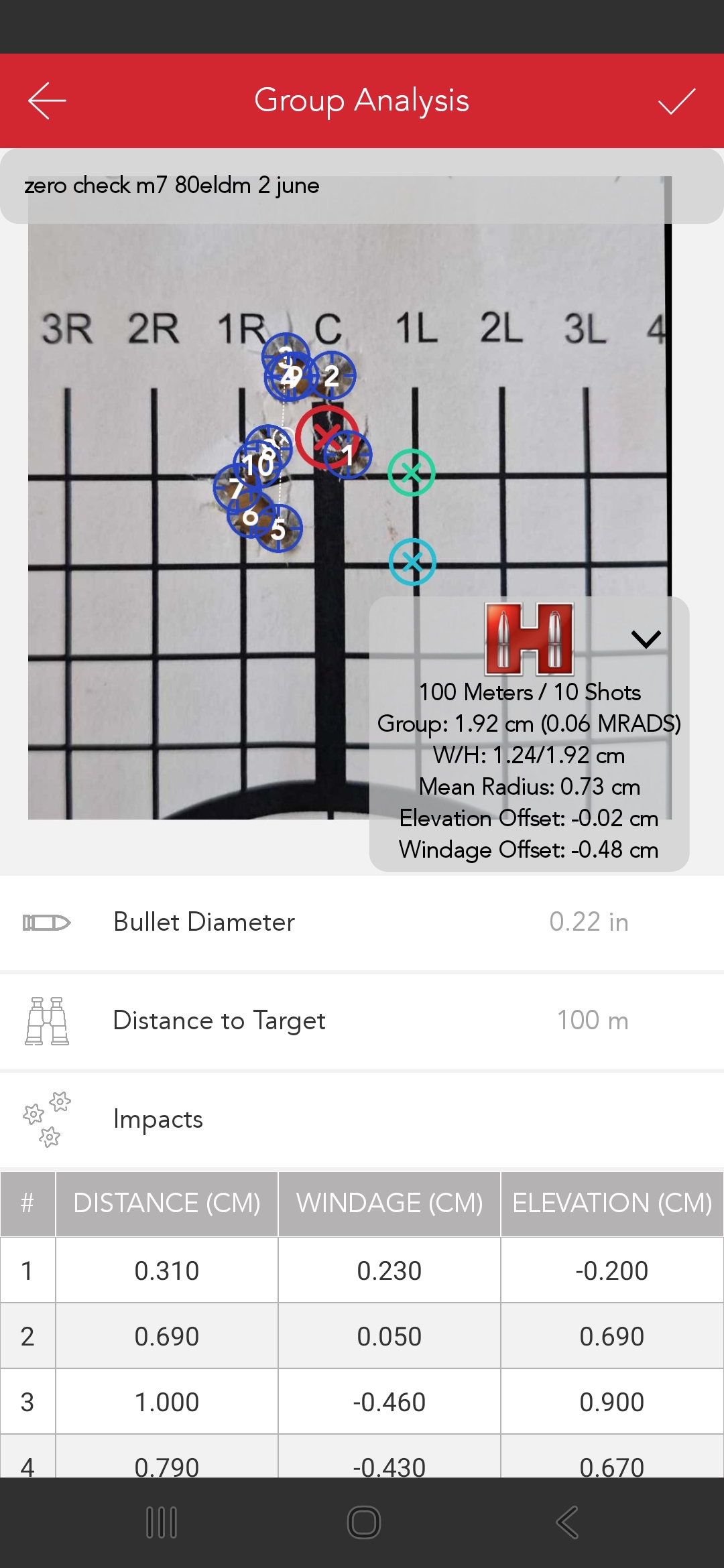Image resolution: width=724 pixels, height=1568 pixels.
Task: Collapse the group statistics panel
Action: coord(646,639)
